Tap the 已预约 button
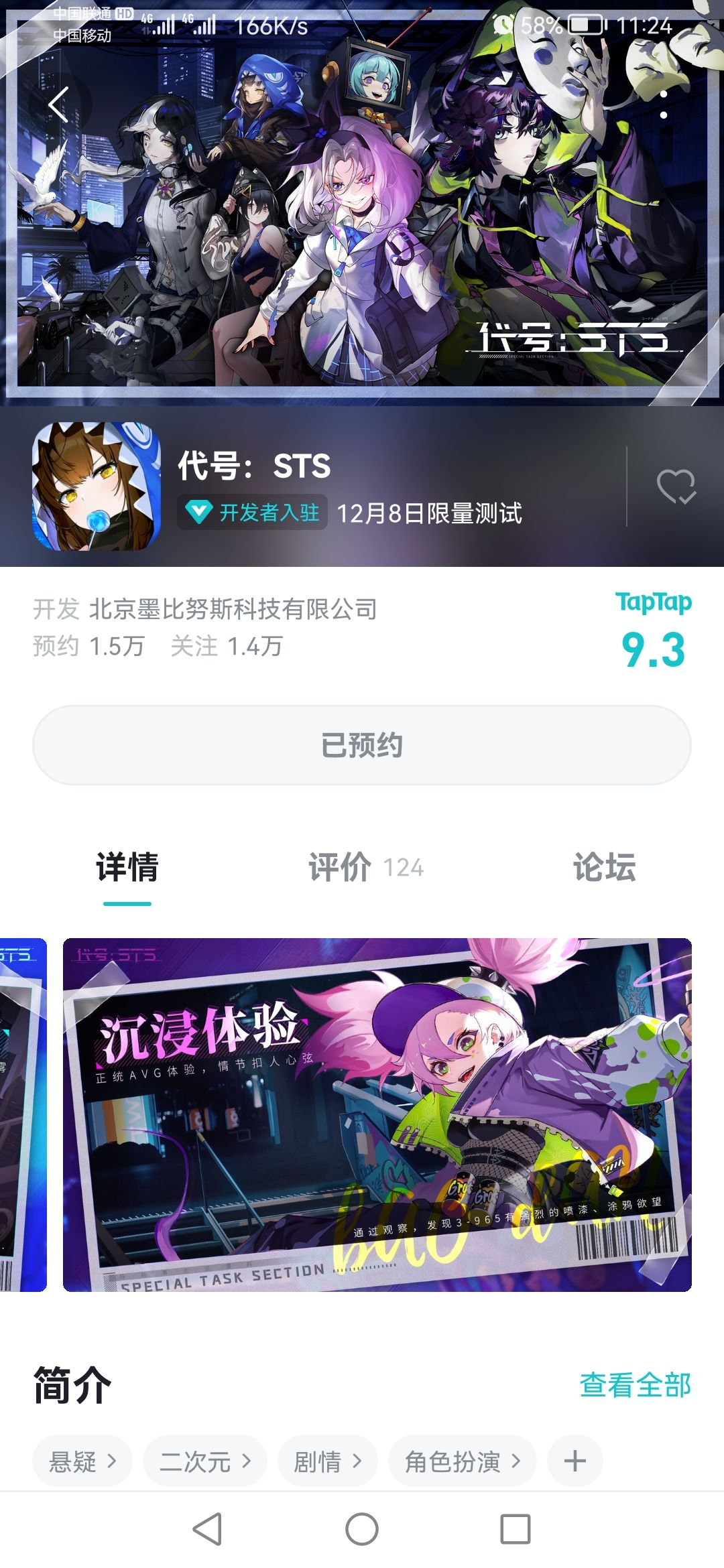Viewport: 724px width, 1568px height. click(x=362, y=745)
